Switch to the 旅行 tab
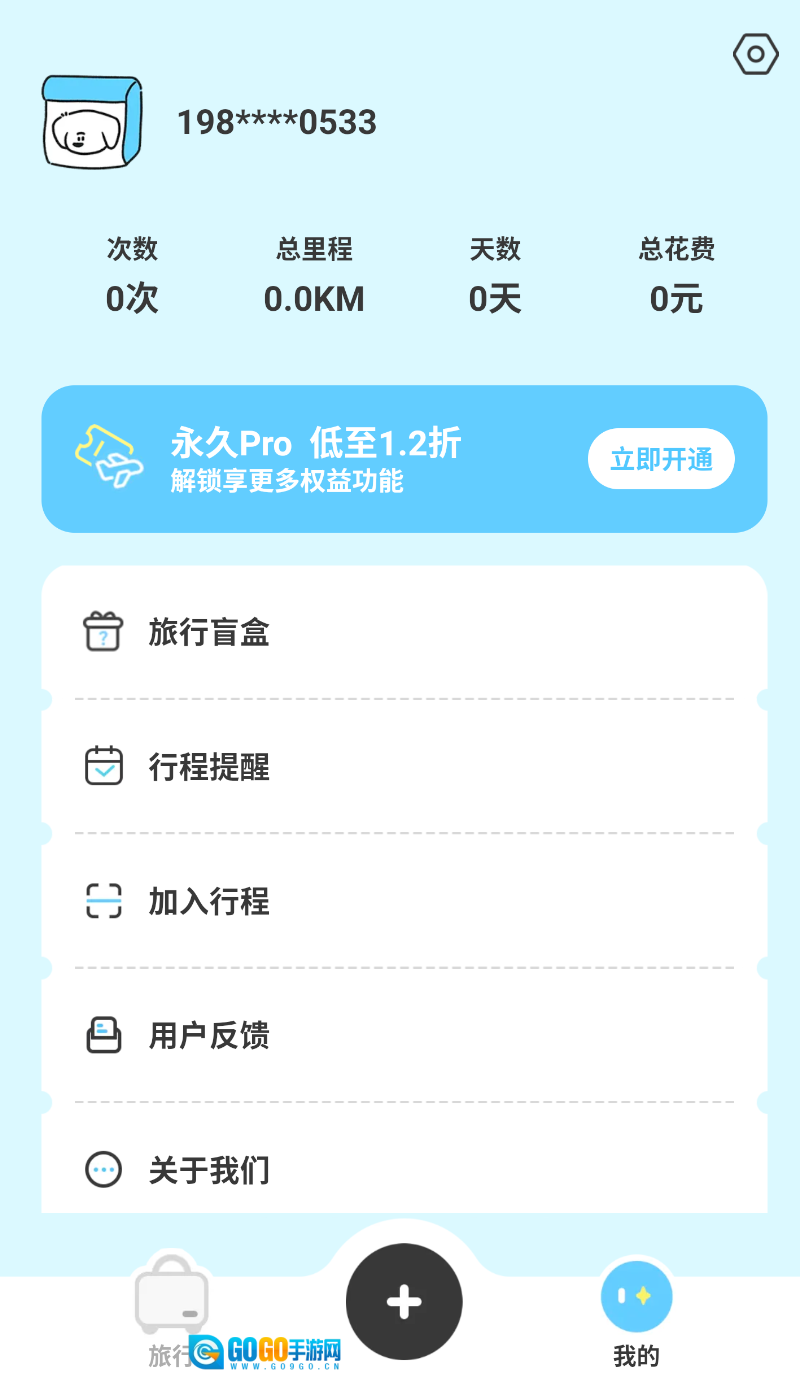 click(x=171, y=1310)
